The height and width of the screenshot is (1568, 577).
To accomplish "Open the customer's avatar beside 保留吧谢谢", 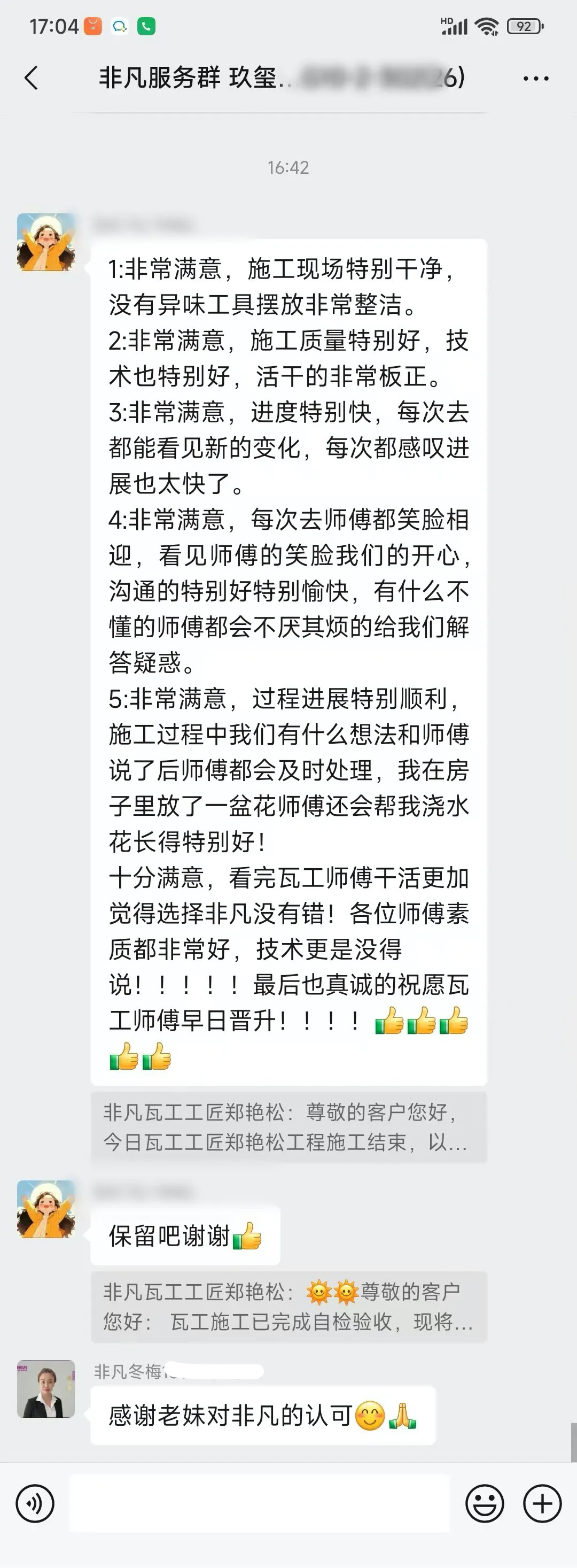I will 45,1209.
